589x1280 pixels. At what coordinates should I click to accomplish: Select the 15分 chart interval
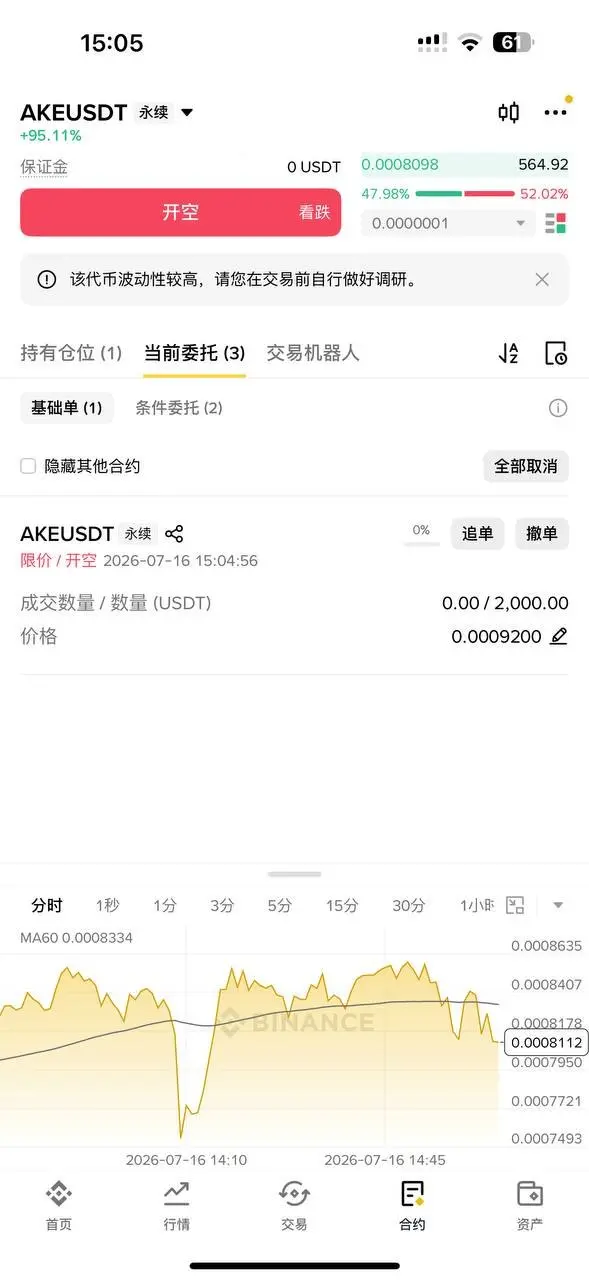click(342, 906)
